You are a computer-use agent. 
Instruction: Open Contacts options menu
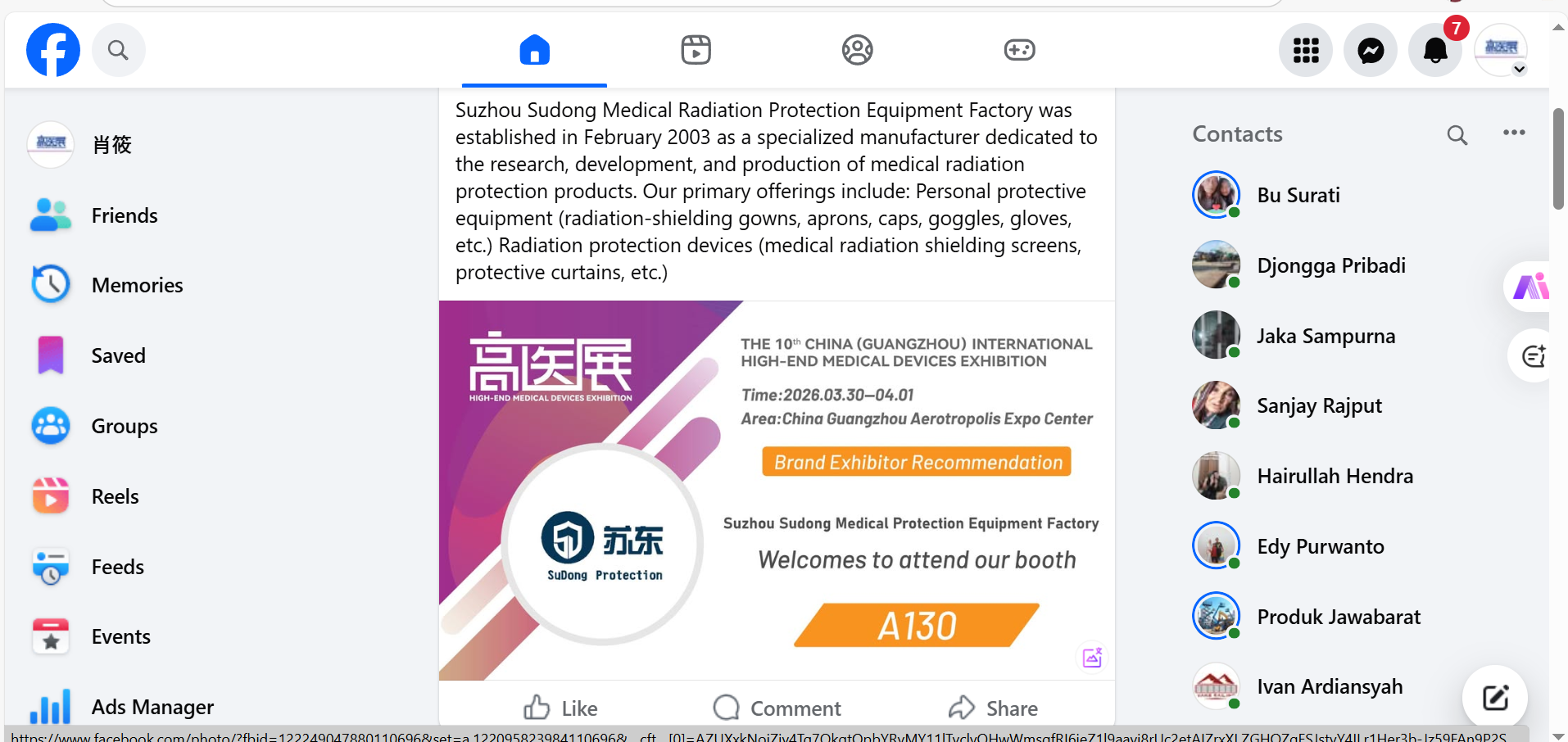pos(1513,133)
